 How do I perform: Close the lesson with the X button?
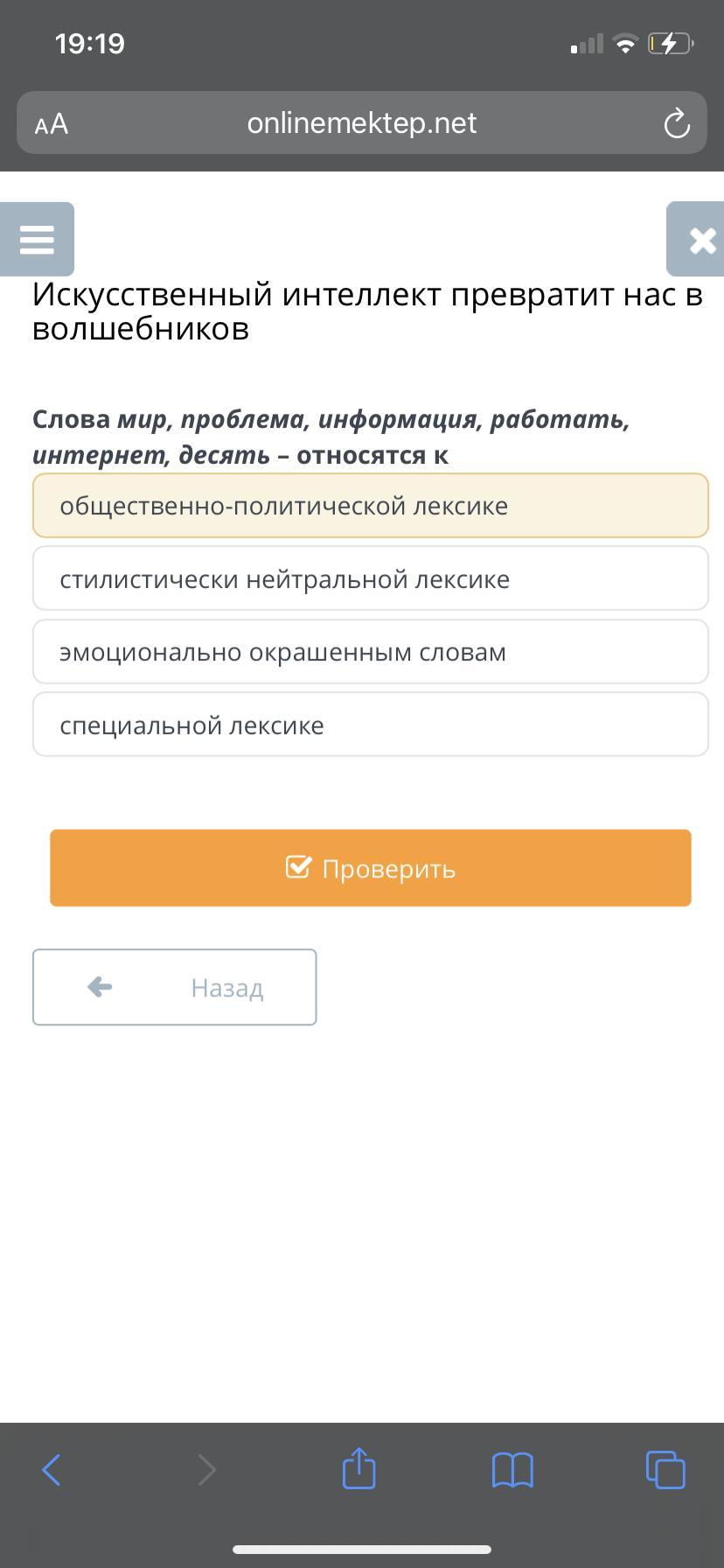click(x=698, y=239)
